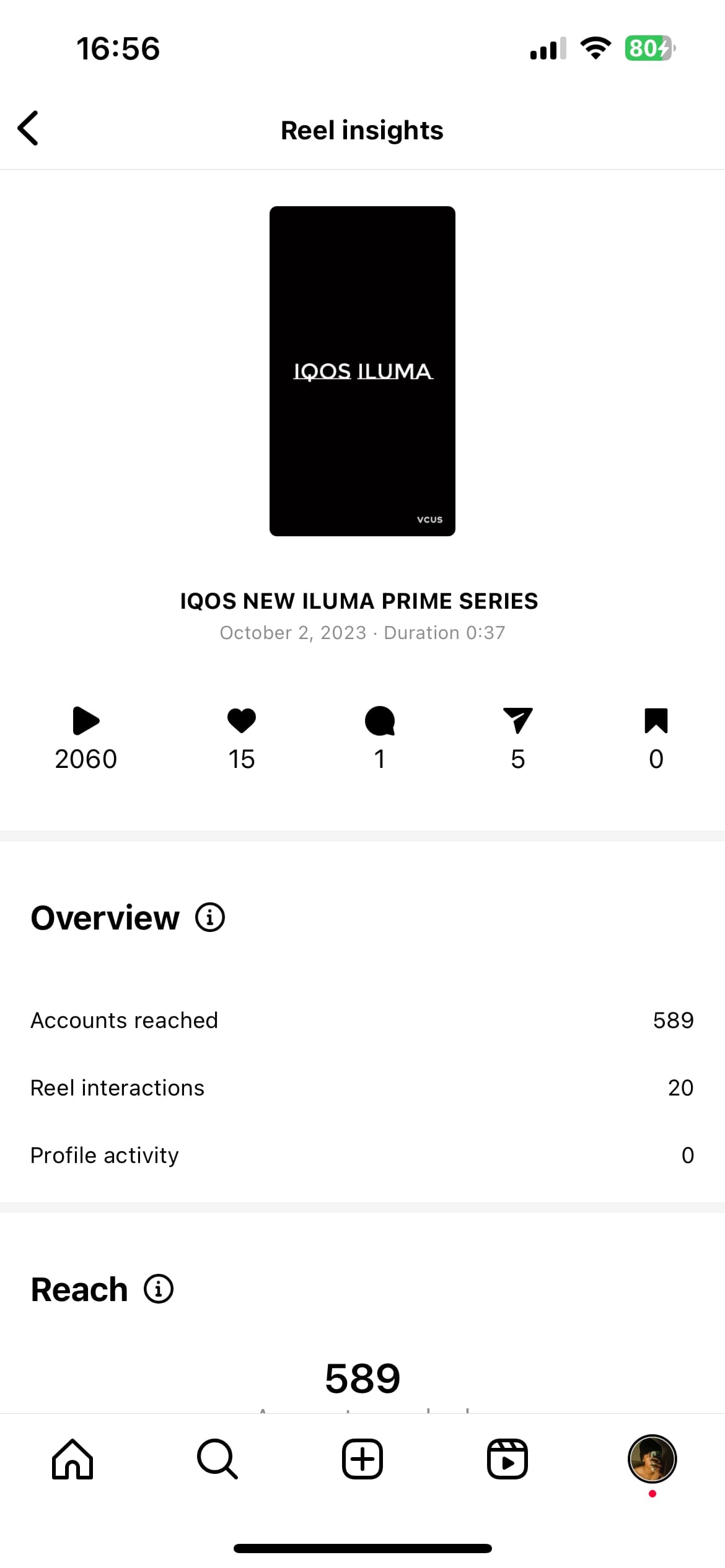The image size is (725, 1568).
Task: Switch to the Home tab
Action: [x=72, y=1459]
